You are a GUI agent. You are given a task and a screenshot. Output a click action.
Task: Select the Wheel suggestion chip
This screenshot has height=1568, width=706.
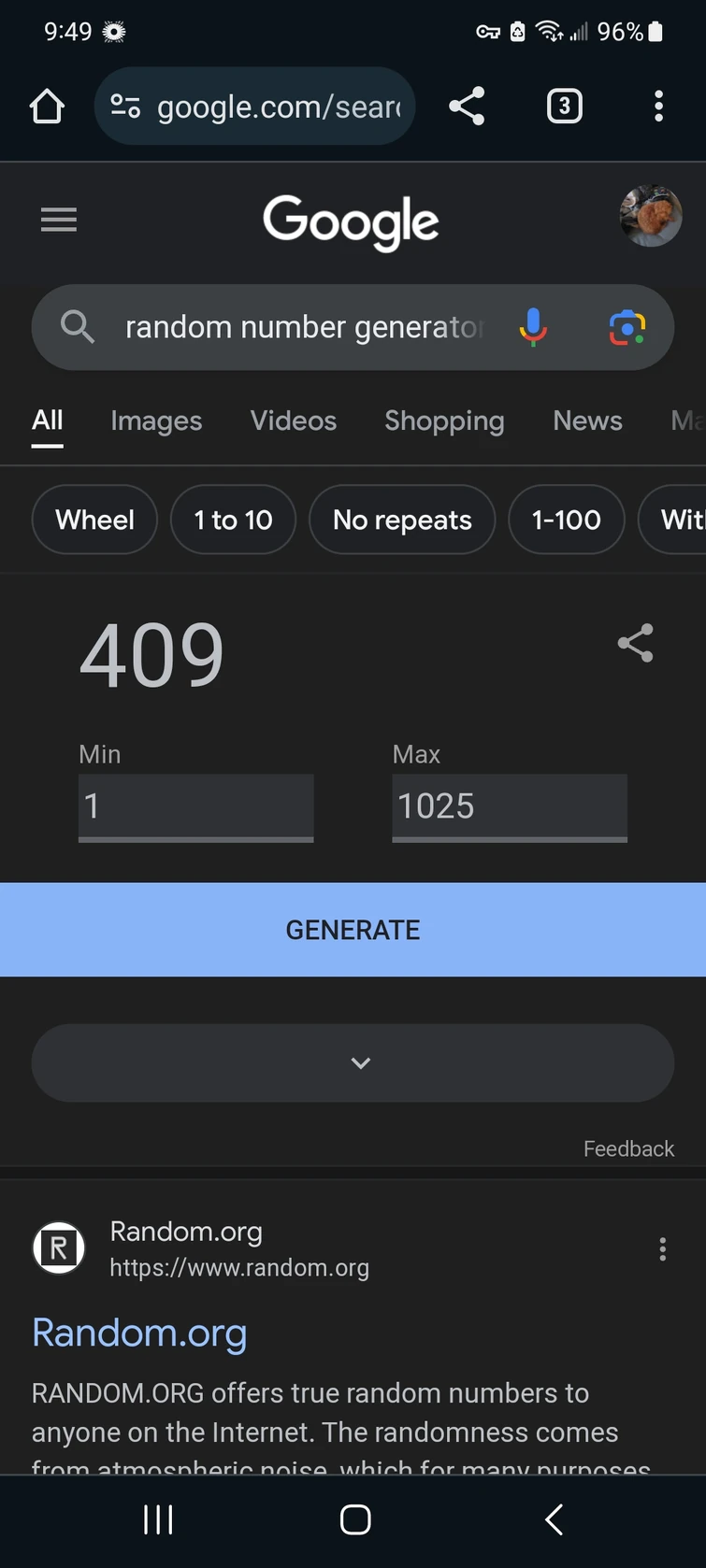tap(94, 520)
